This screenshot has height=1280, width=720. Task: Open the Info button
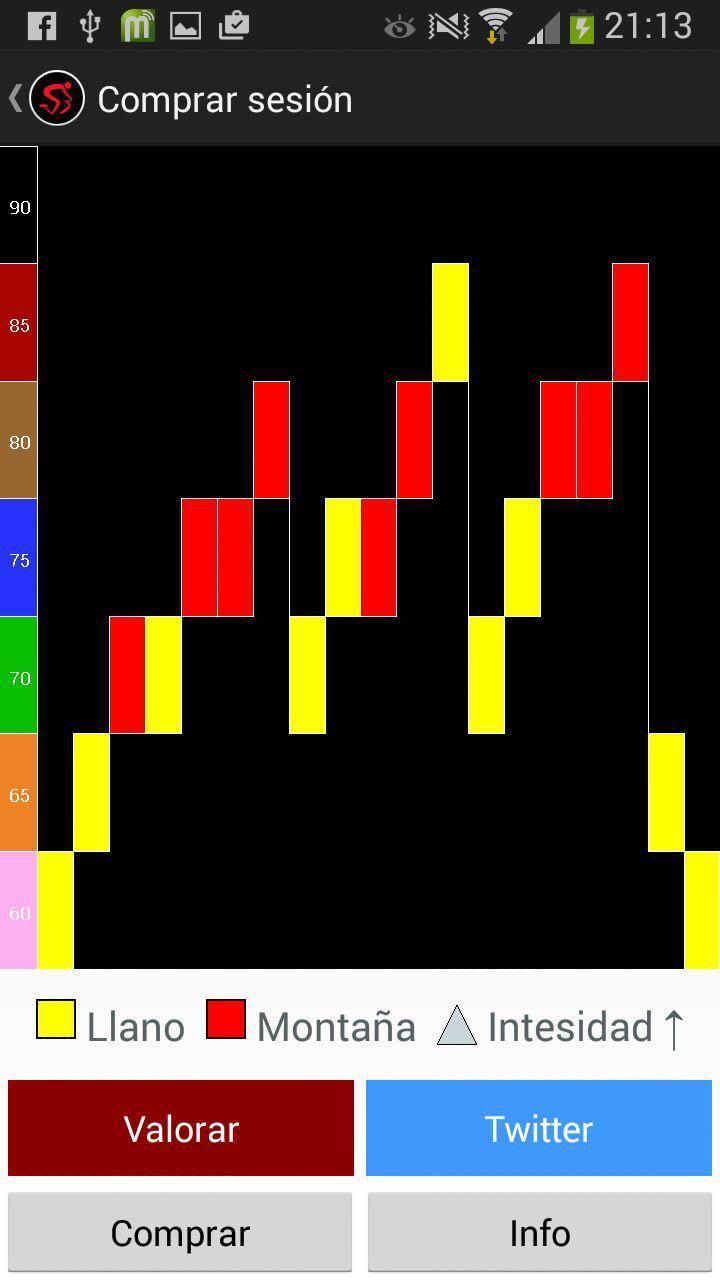point(539,1232)
